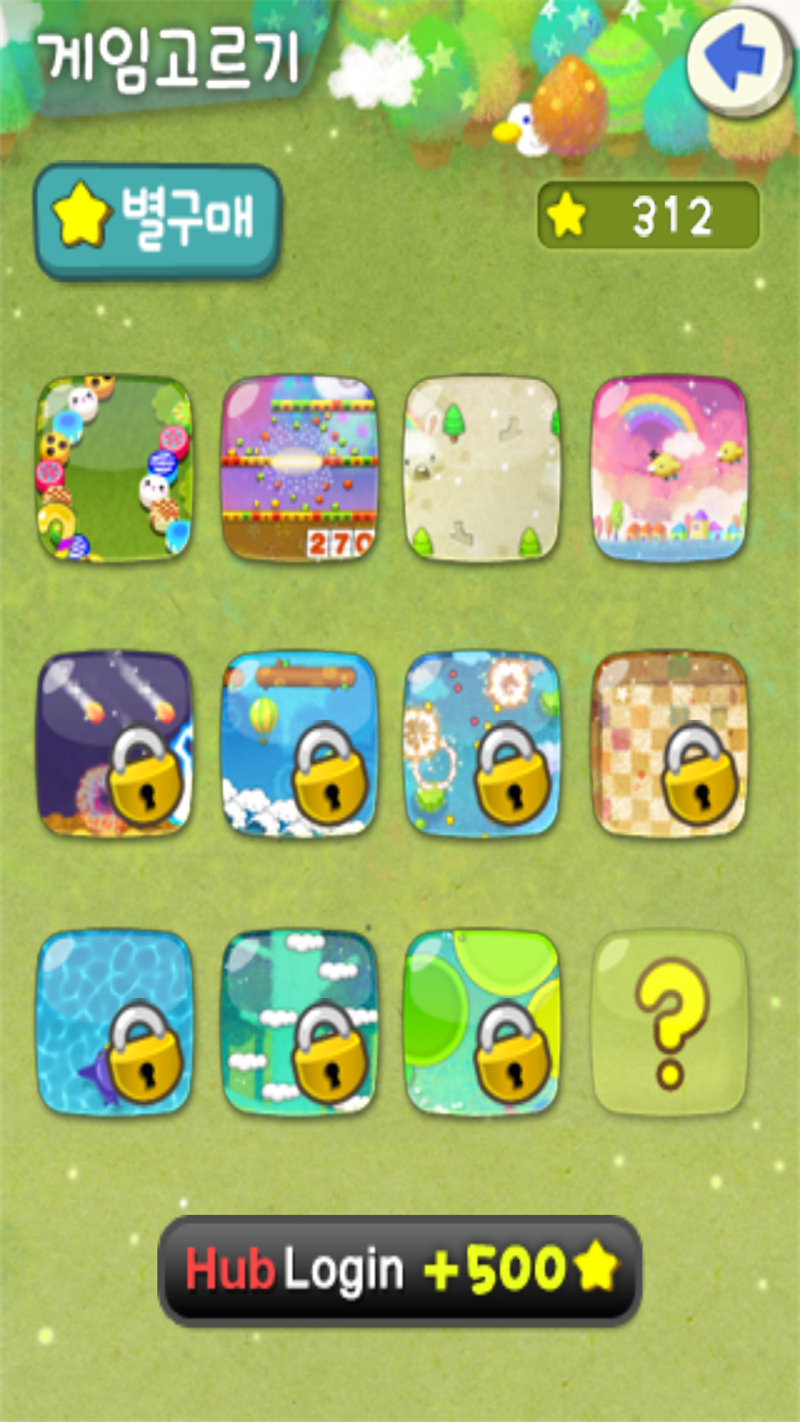Select the locked cloud tower game

299,1022
